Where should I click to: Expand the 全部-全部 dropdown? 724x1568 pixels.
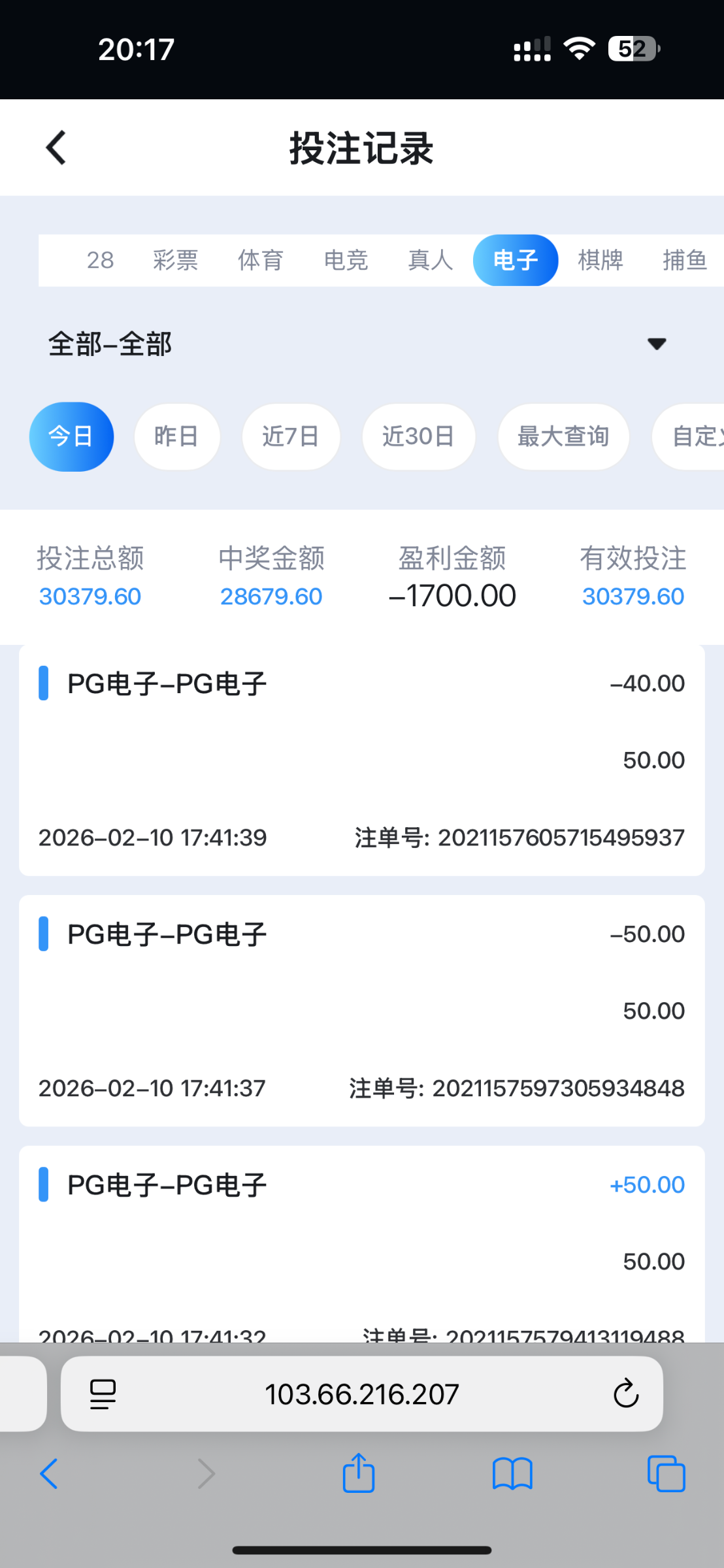656,344
